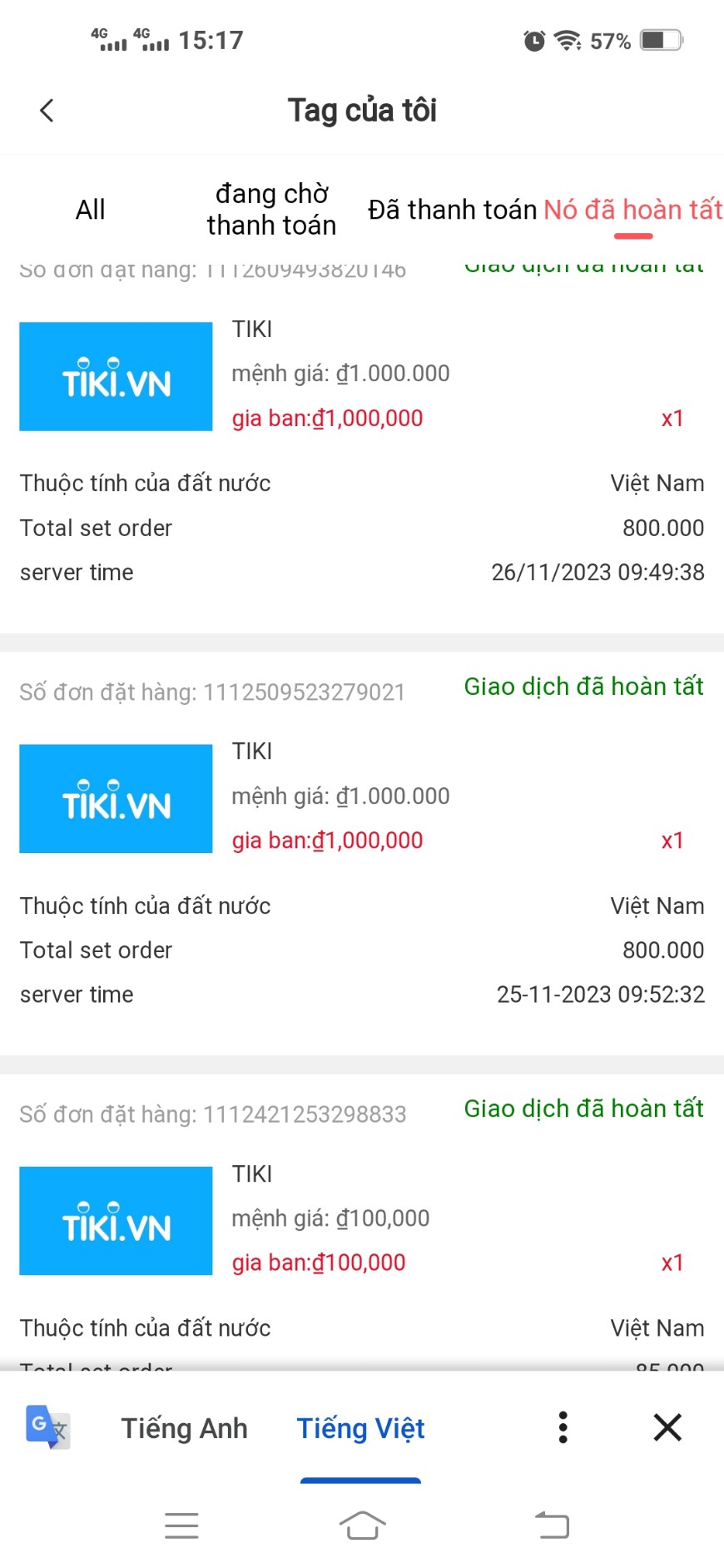Open translate bar overflow options
Image resolution: width=724 pixels, height=1568 pixels.
[563, 1427]
